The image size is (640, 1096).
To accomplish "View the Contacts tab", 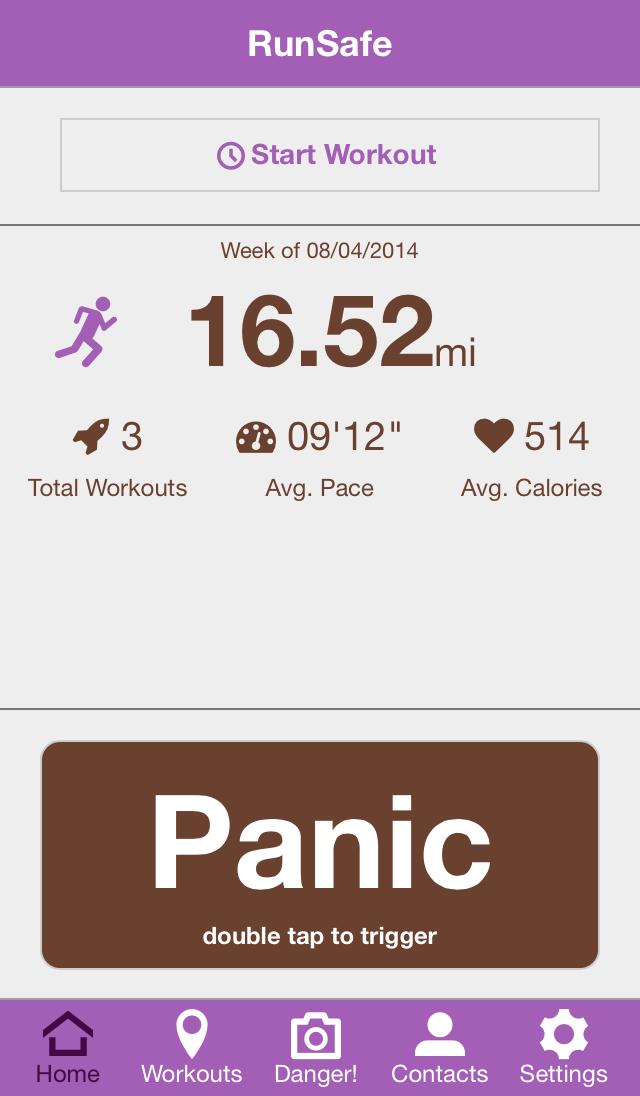I will pos(439,1048).
